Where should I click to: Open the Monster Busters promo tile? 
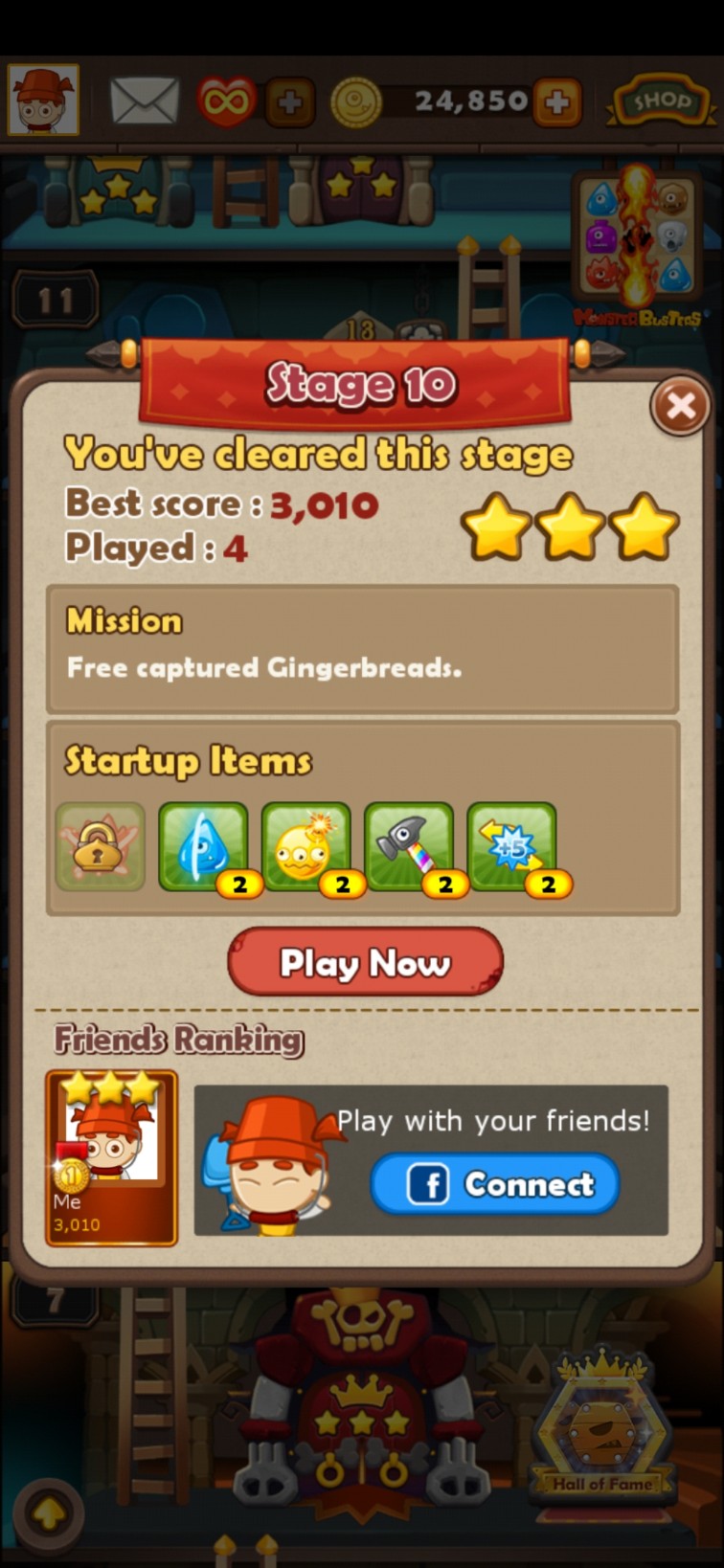pos(637,244)
